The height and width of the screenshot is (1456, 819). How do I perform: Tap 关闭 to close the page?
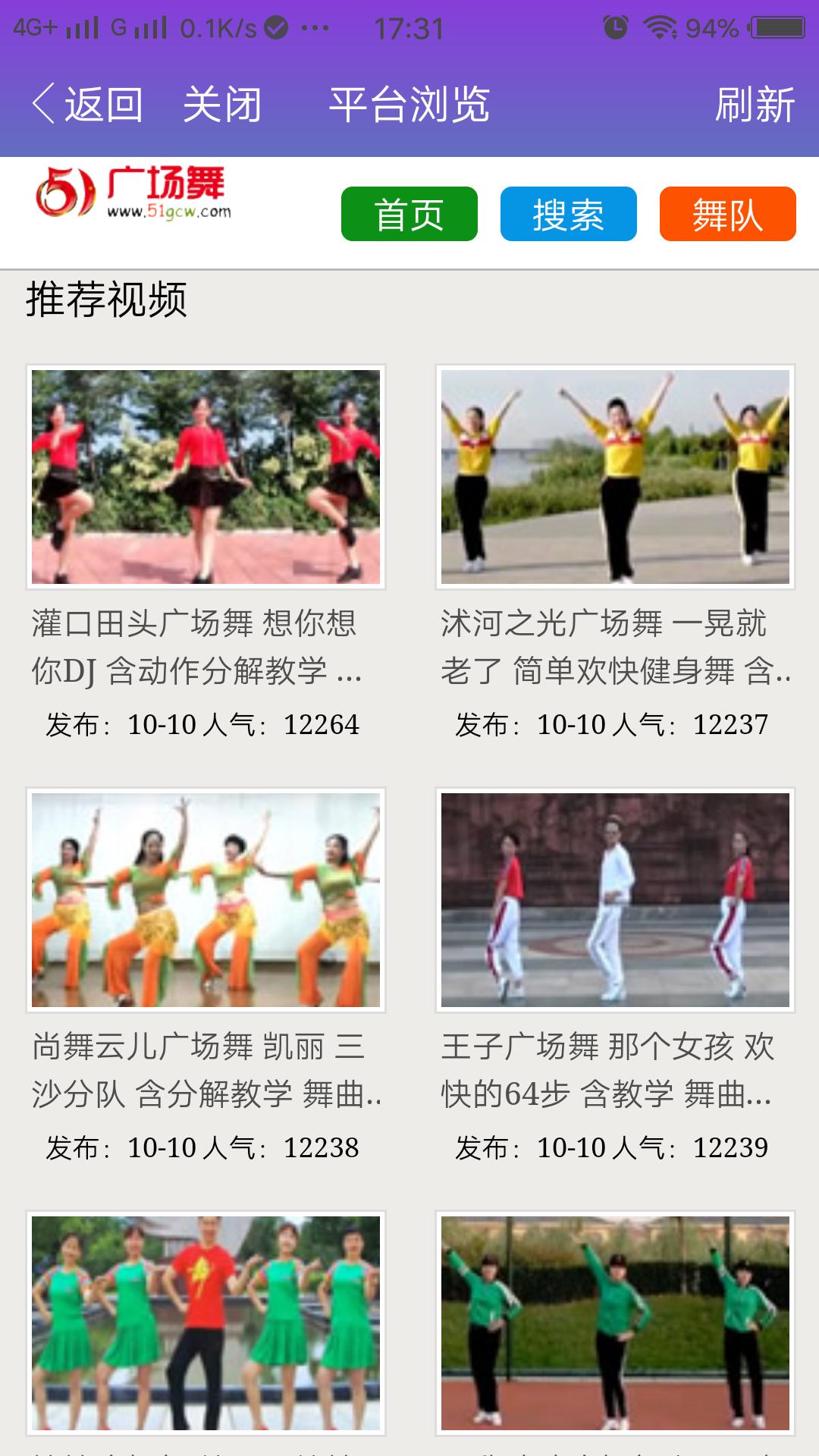(x=223, y=105)
